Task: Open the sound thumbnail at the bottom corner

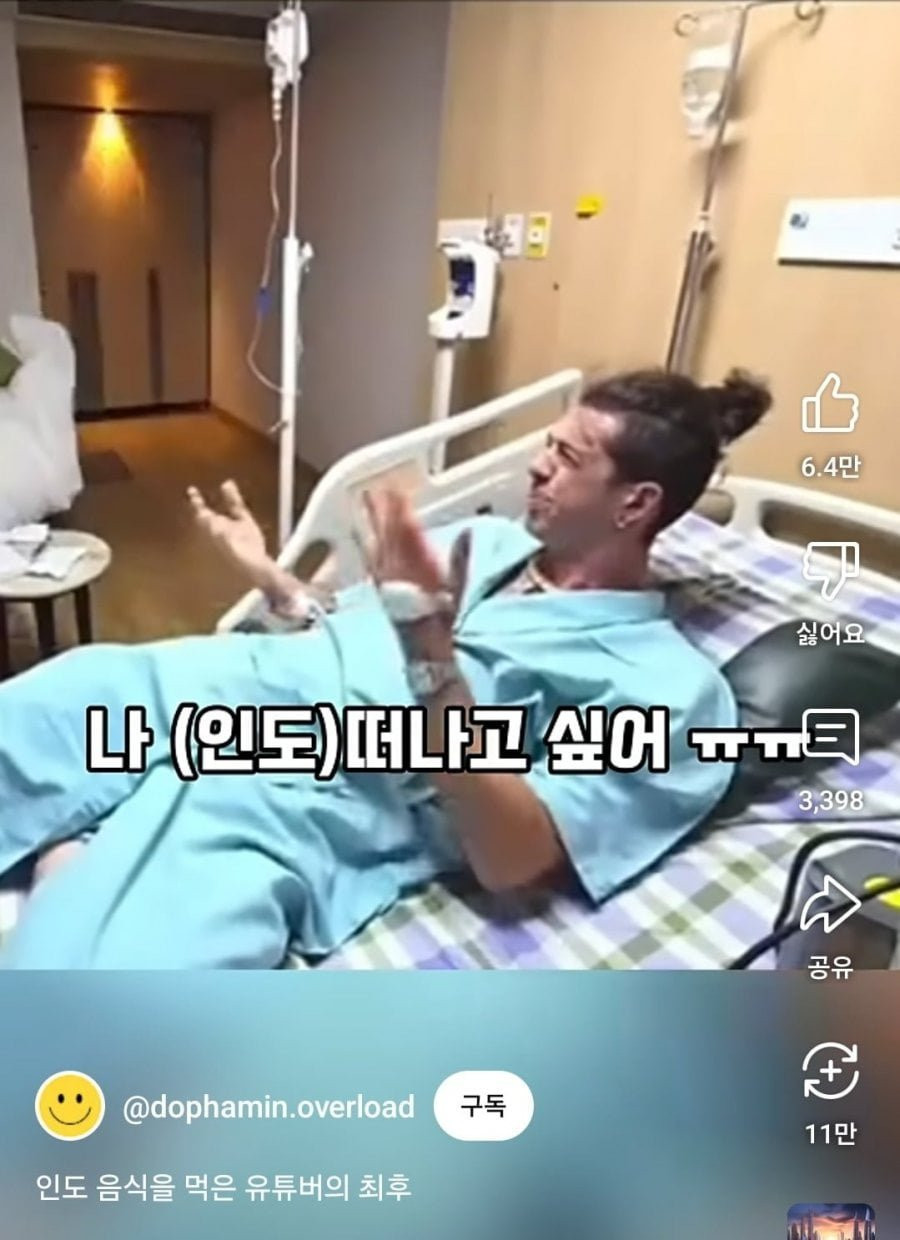Action: point(830,1222)
